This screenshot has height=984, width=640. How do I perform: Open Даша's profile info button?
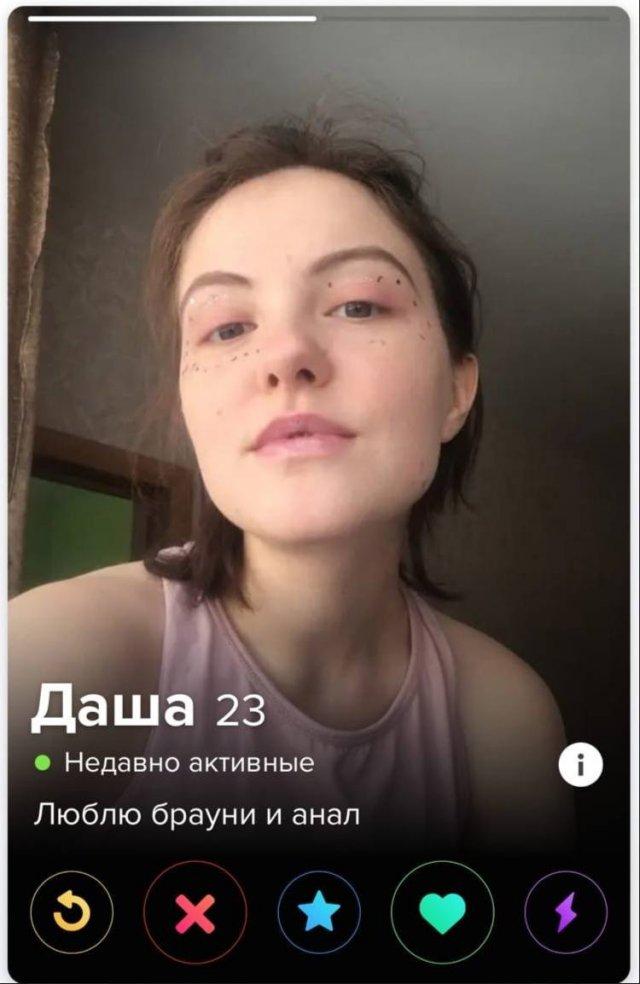point(580,766)
